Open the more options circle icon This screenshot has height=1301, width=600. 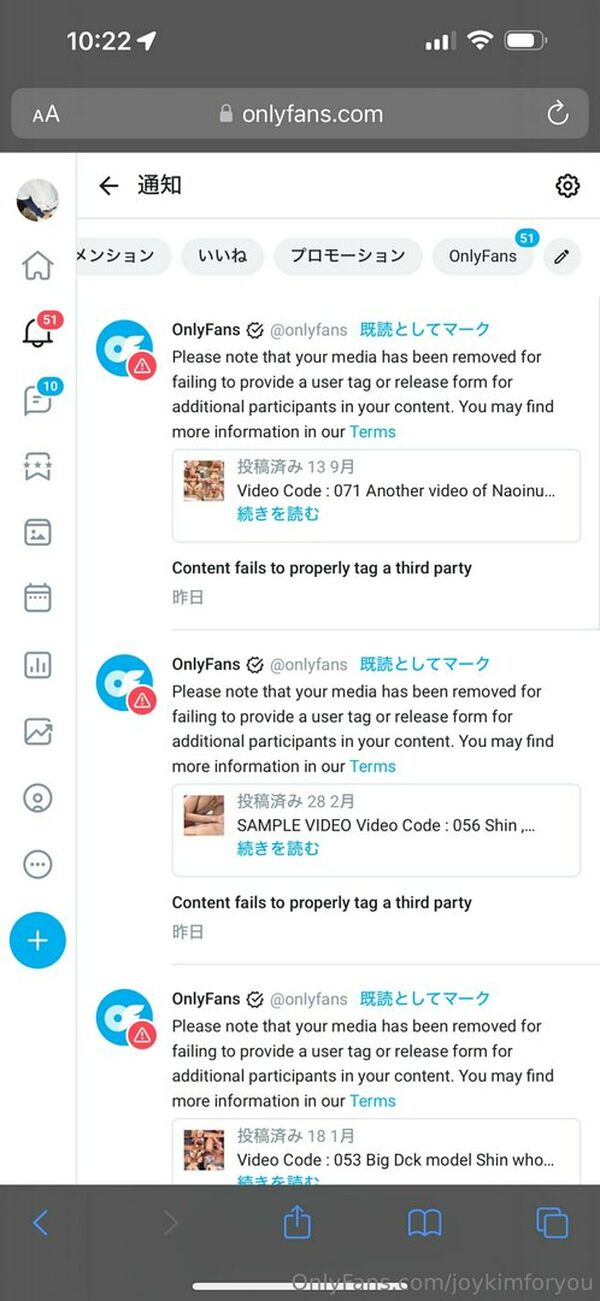37,864
